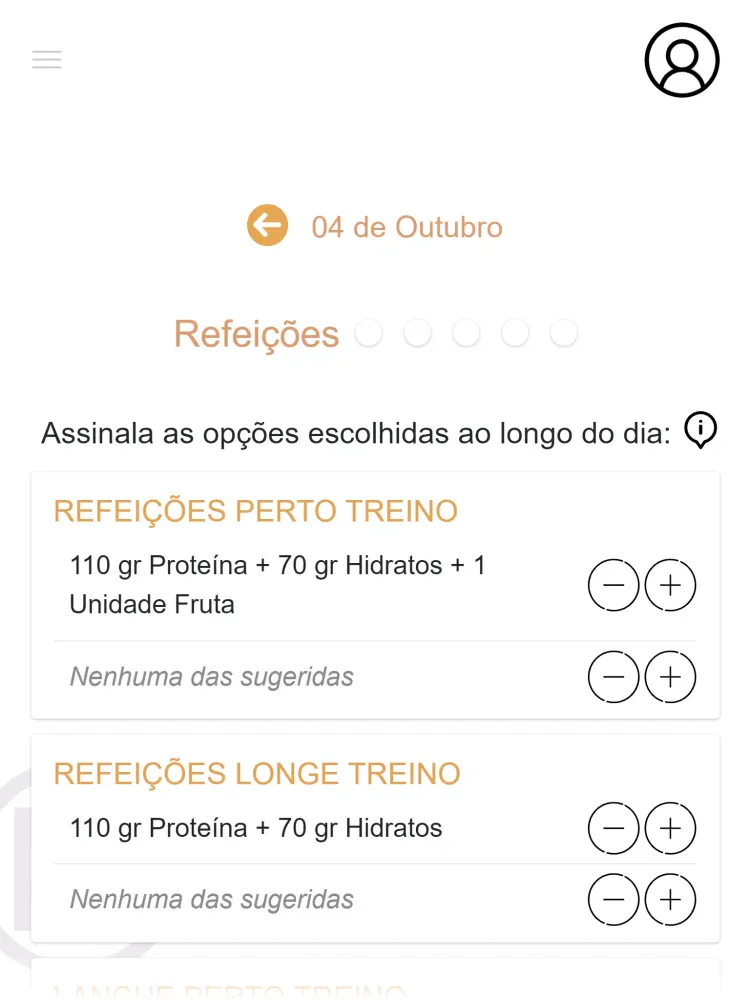
Task: Add Nenhuma das sugeridas under Refeições Longe Treino
Action: (670, 900)
